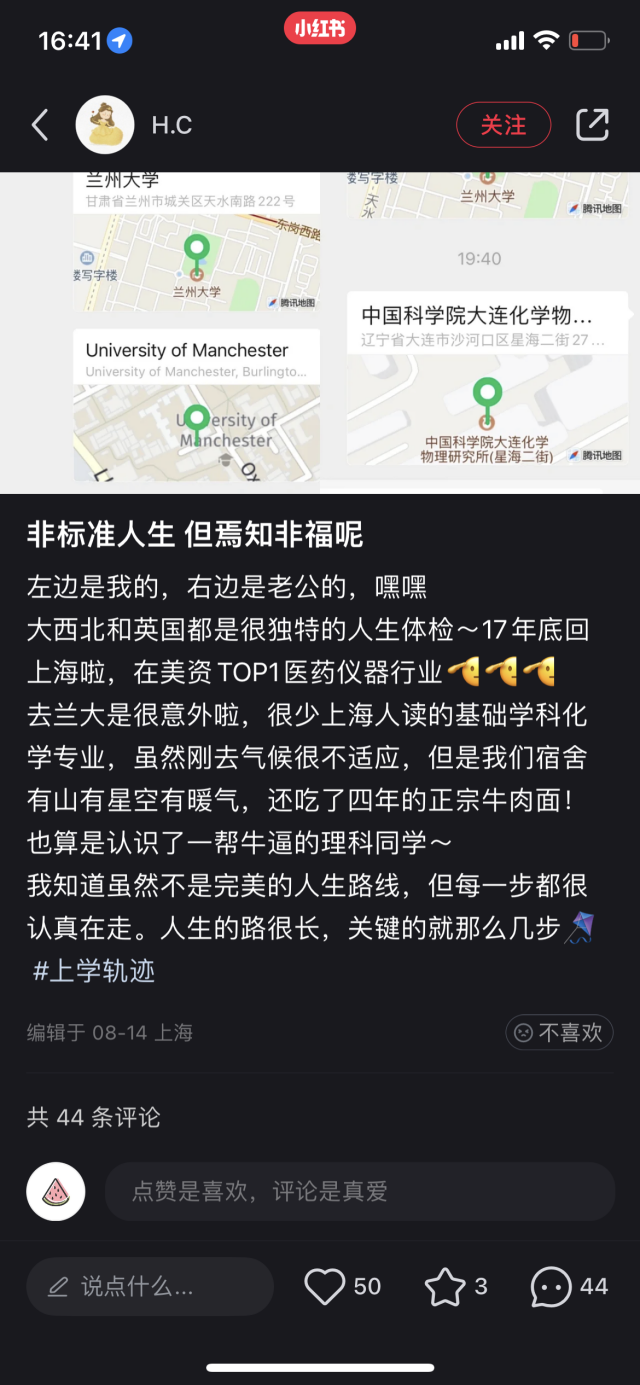Like the post with the heart icon
The height and width of the screenshot is (1385, 640).
pos(325,1286)
